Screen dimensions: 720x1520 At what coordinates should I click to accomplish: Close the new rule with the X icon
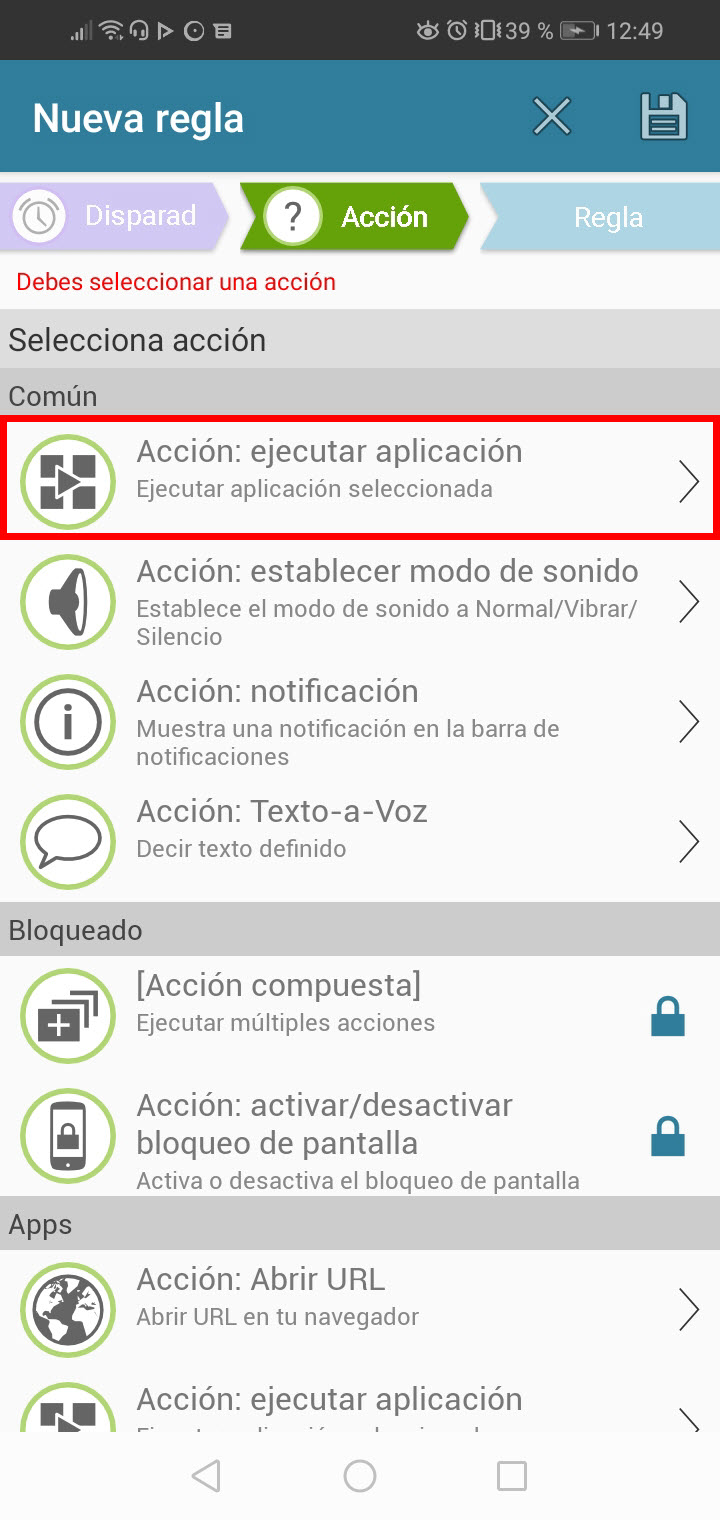551,117
